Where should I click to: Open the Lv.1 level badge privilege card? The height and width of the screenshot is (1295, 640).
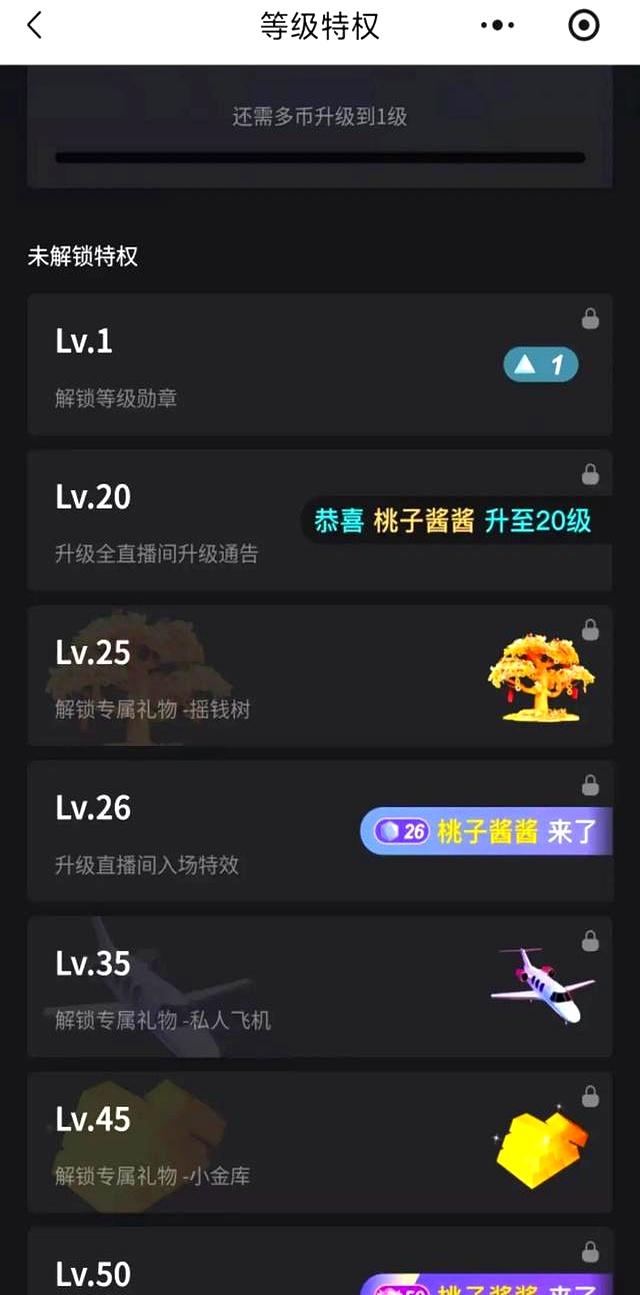pyautogui.click(x=319, y=365)
